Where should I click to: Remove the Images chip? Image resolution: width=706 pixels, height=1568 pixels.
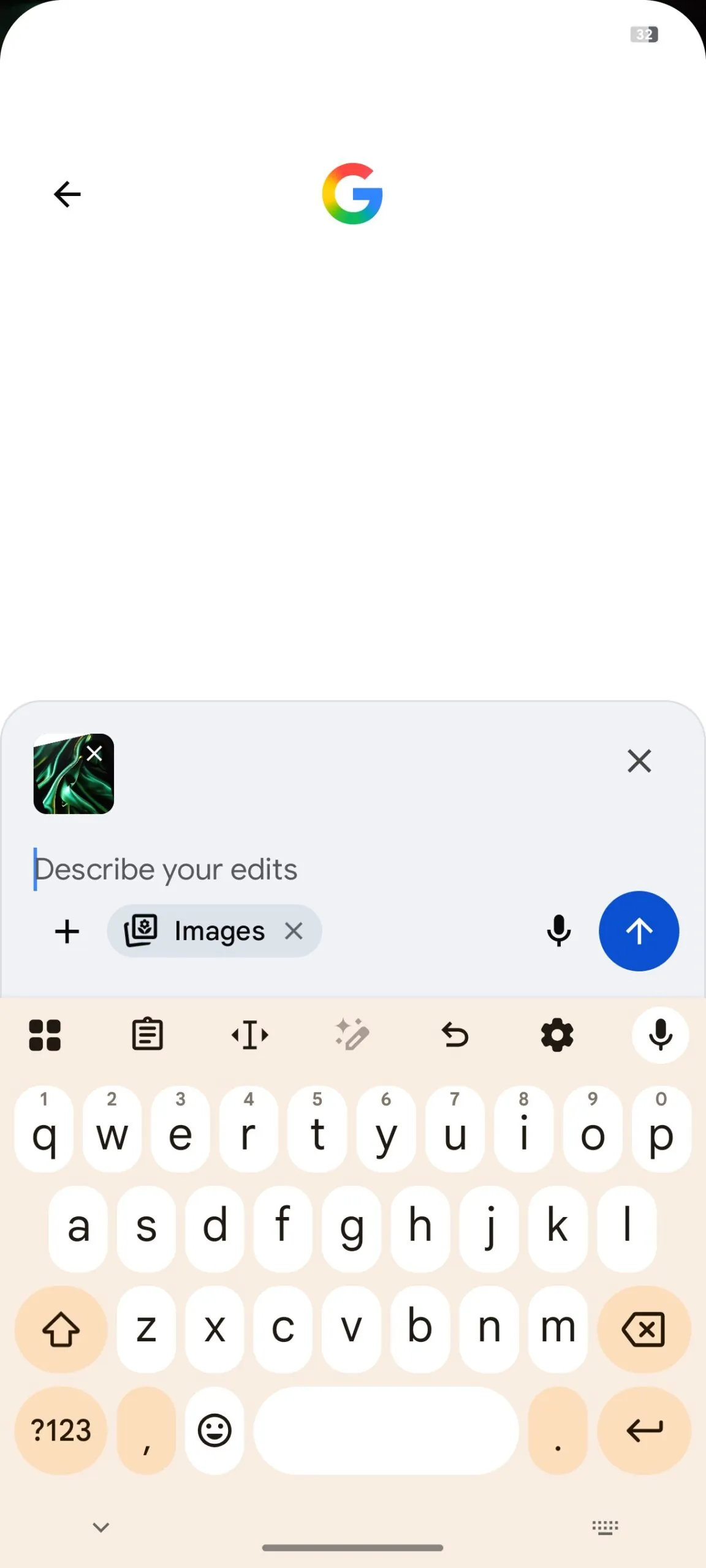tap(294, 931)
